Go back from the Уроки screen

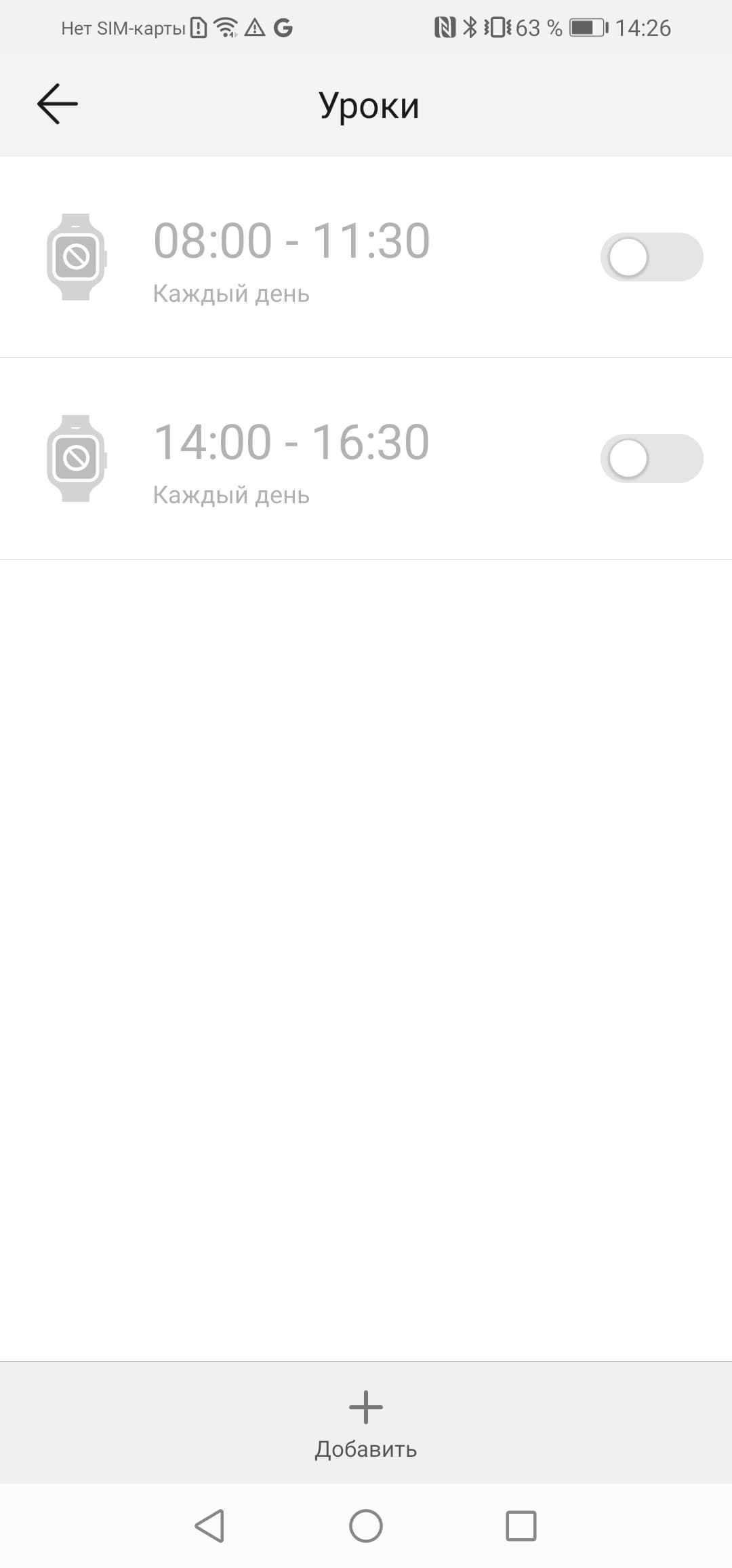click(58, 104)
